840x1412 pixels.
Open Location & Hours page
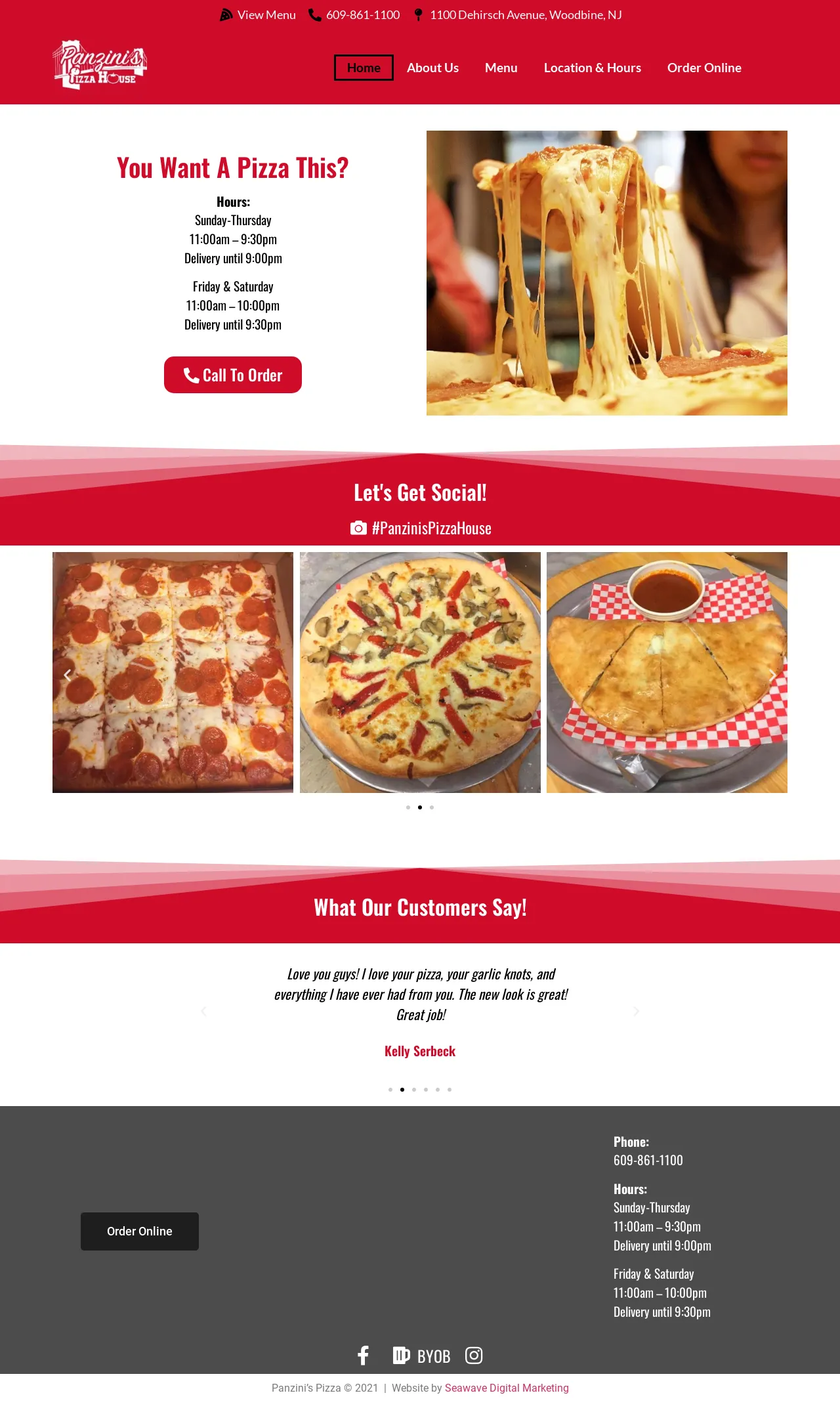(592, 68)
